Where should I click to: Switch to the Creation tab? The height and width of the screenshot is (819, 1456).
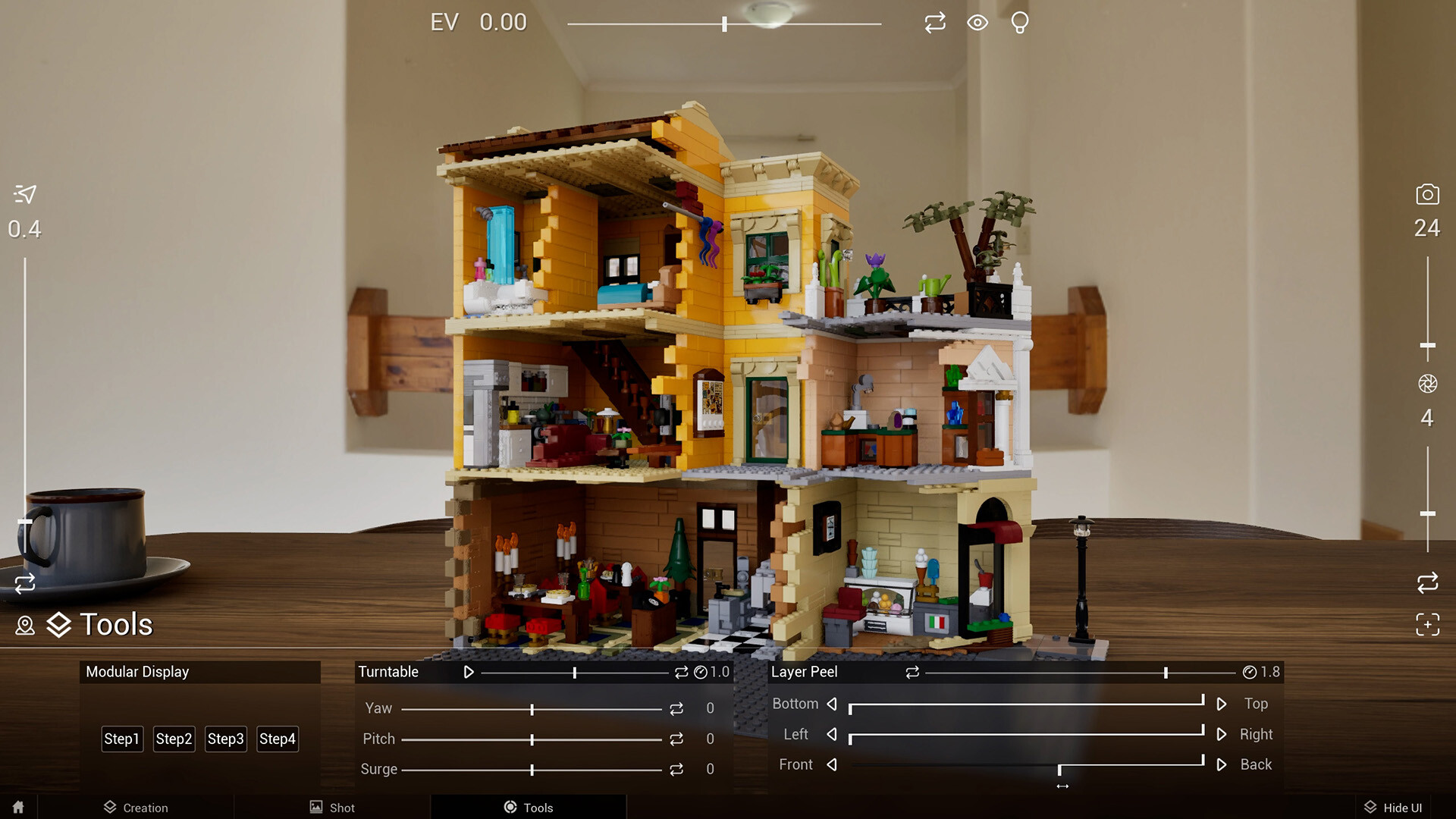tap(136, 808)
